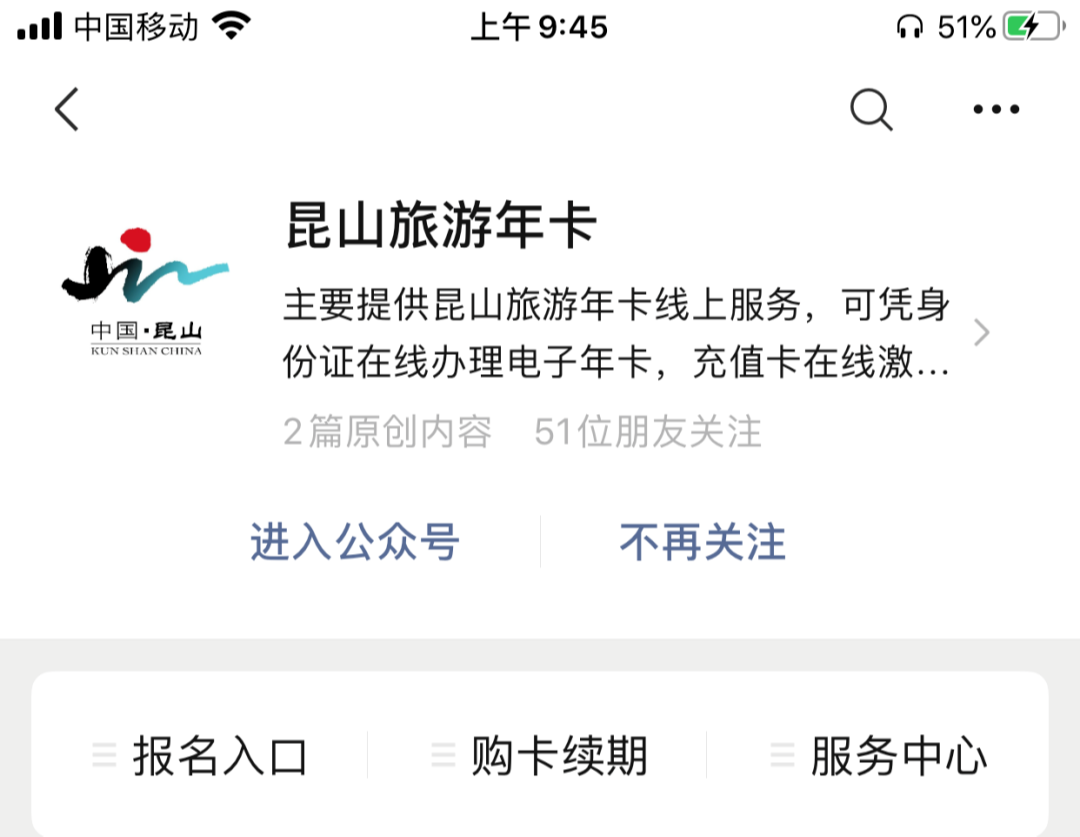Open the 服务中心 menu
Image resolution: width=1080 pixels, height=837 pixels.
880,756
